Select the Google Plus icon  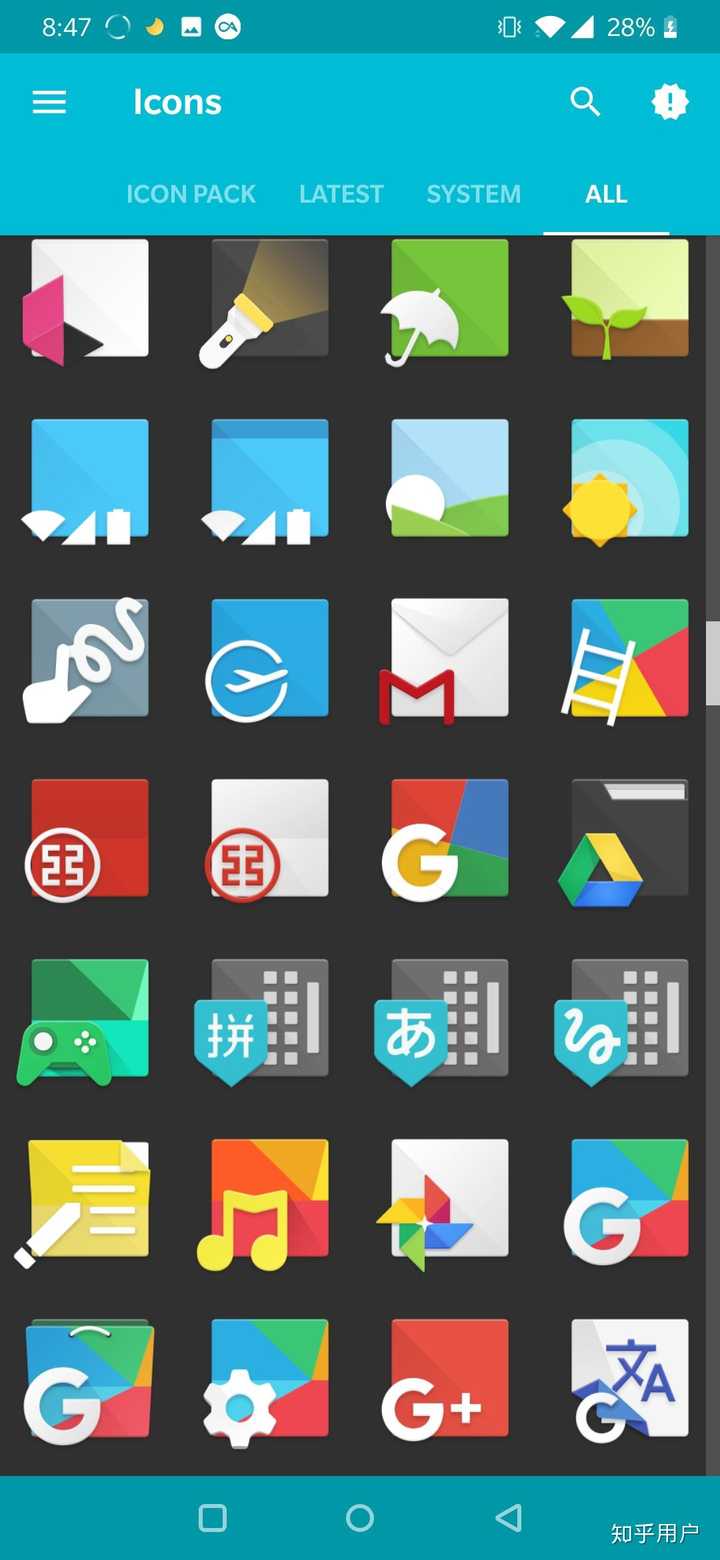tap(445, 1382)
